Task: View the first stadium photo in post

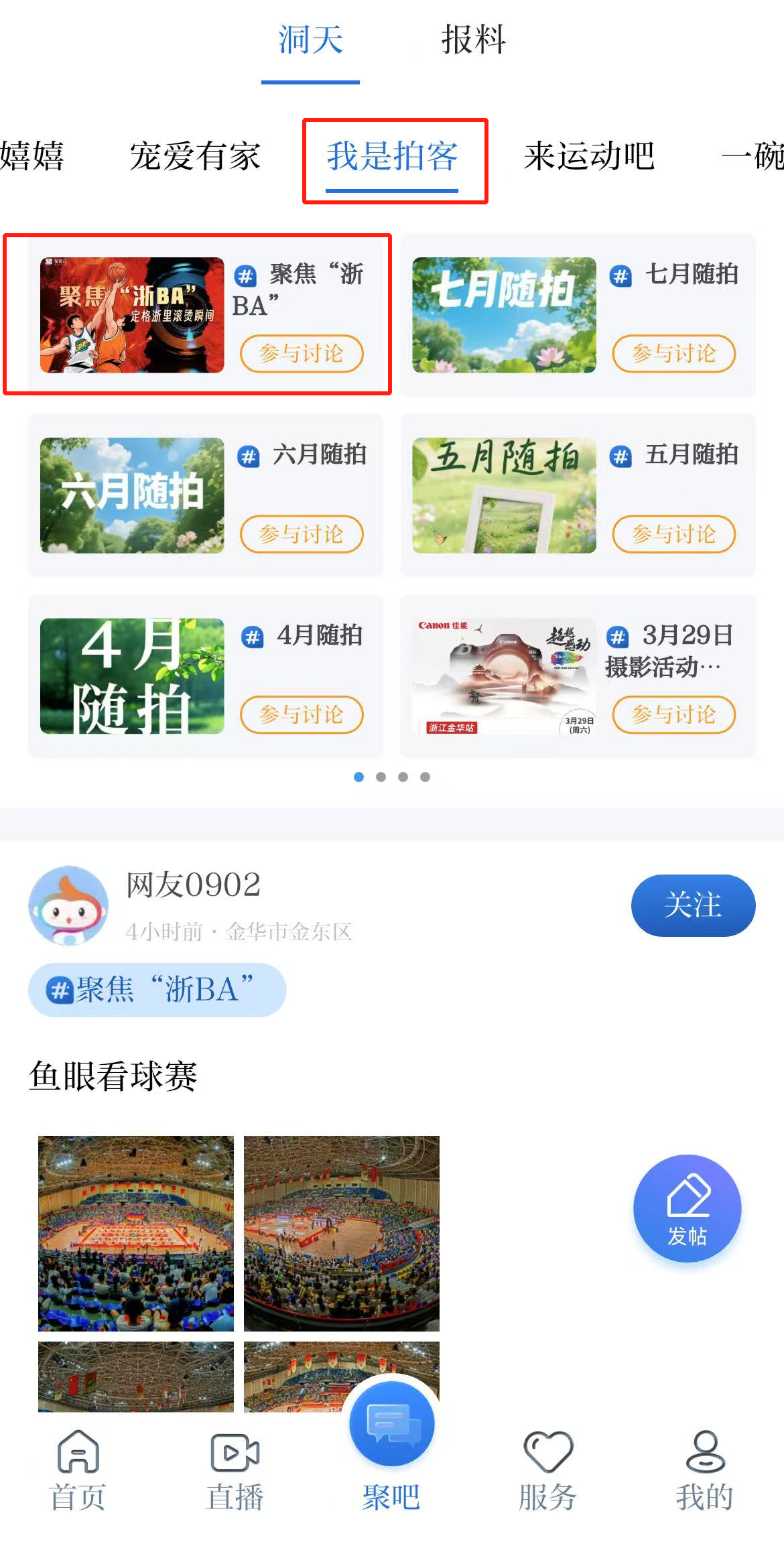Action: click(x=136, y=1233)
